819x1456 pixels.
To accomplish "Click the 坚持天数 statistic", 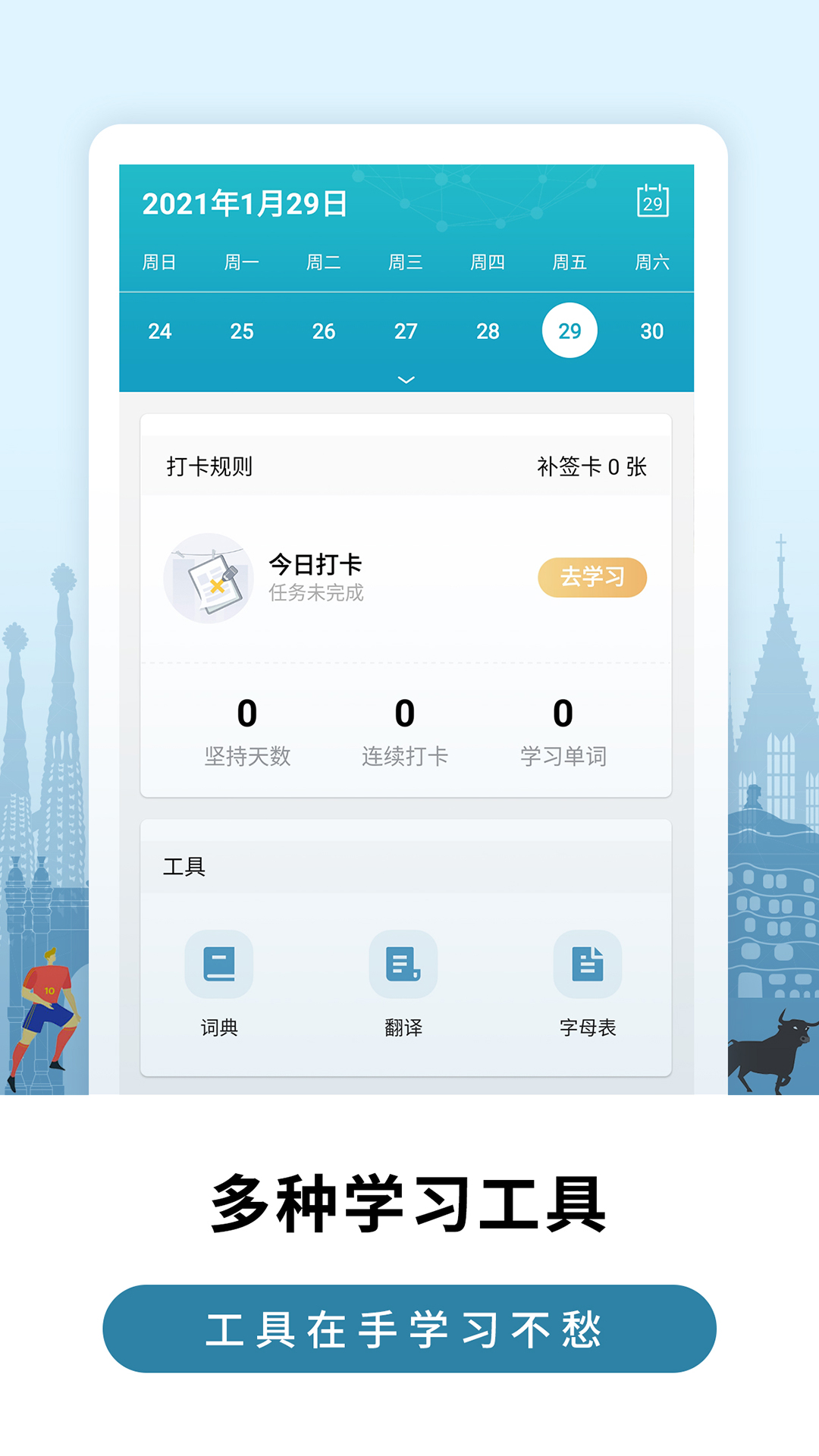I will [x=249, y=730].
